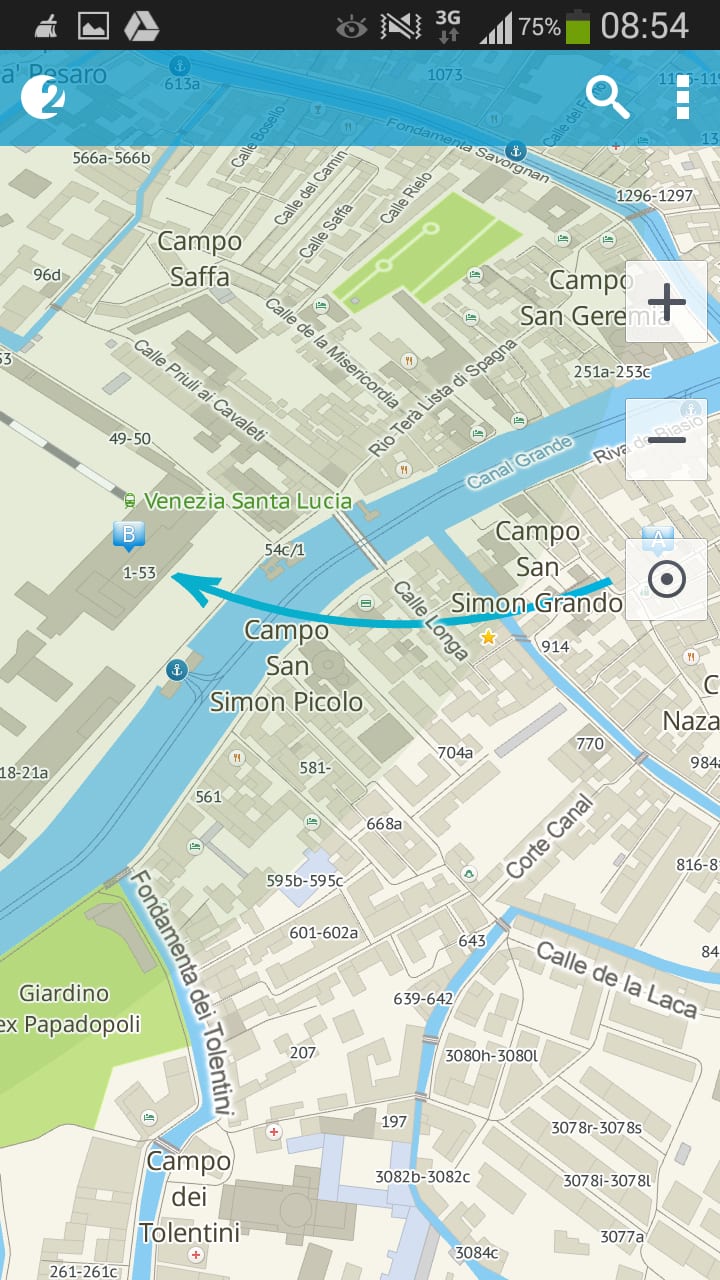Select the B destination marker
Screen dimensions: 720x1280
[x=128, y=536]
